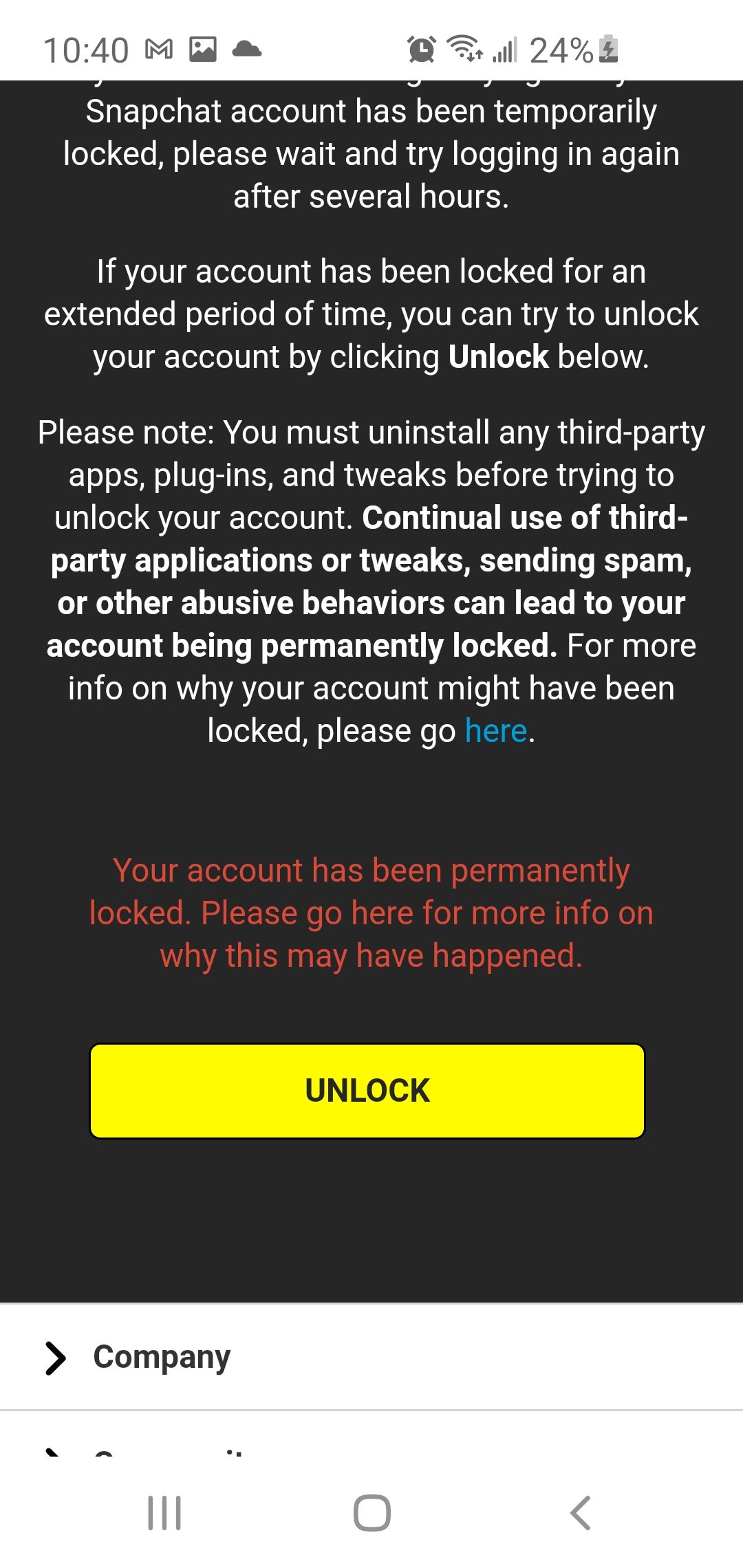Go back with the system back button
The height and width of the screenshot is (1568, 743).
click(580, 1513)
